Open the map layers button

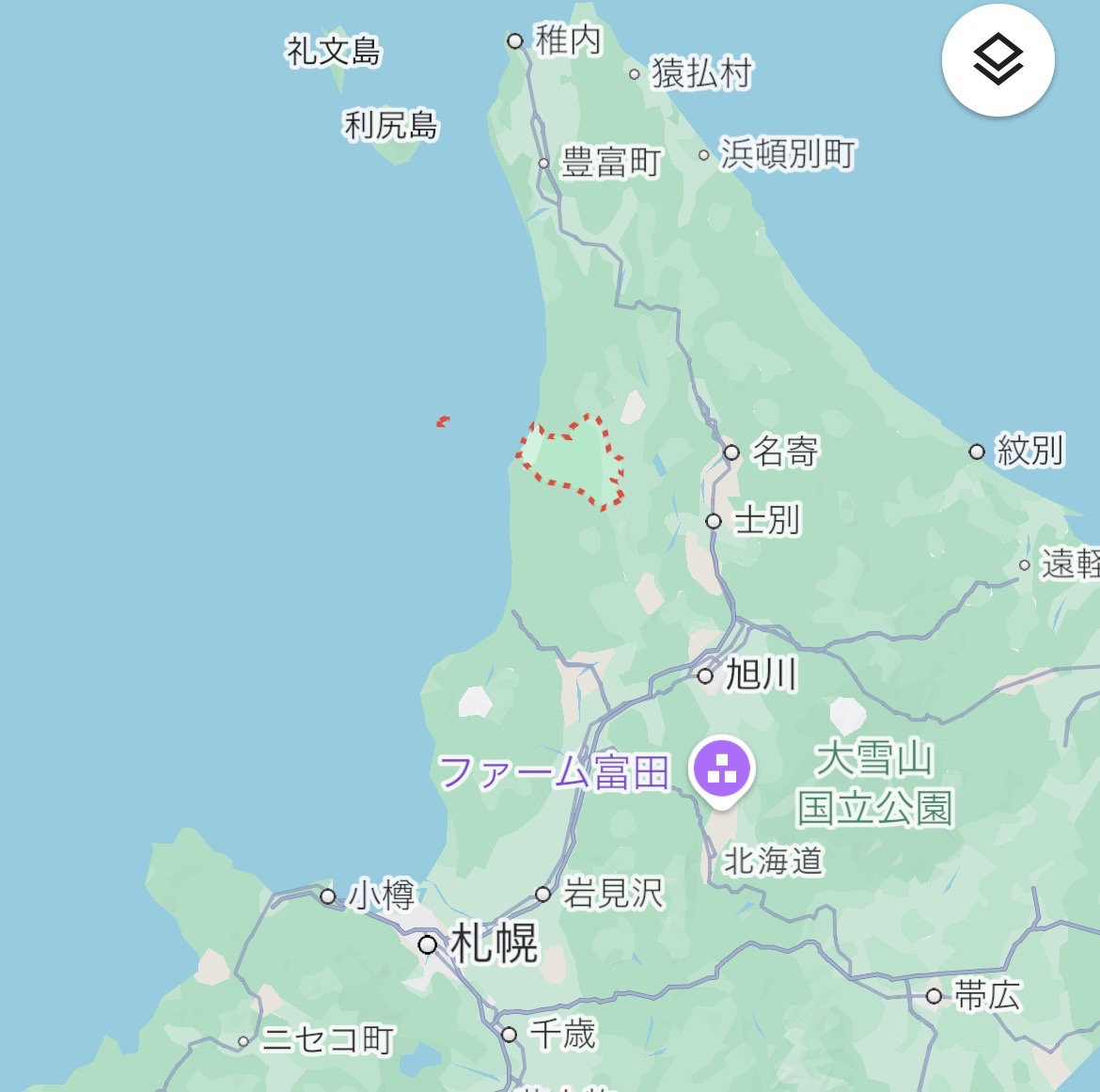998,61
